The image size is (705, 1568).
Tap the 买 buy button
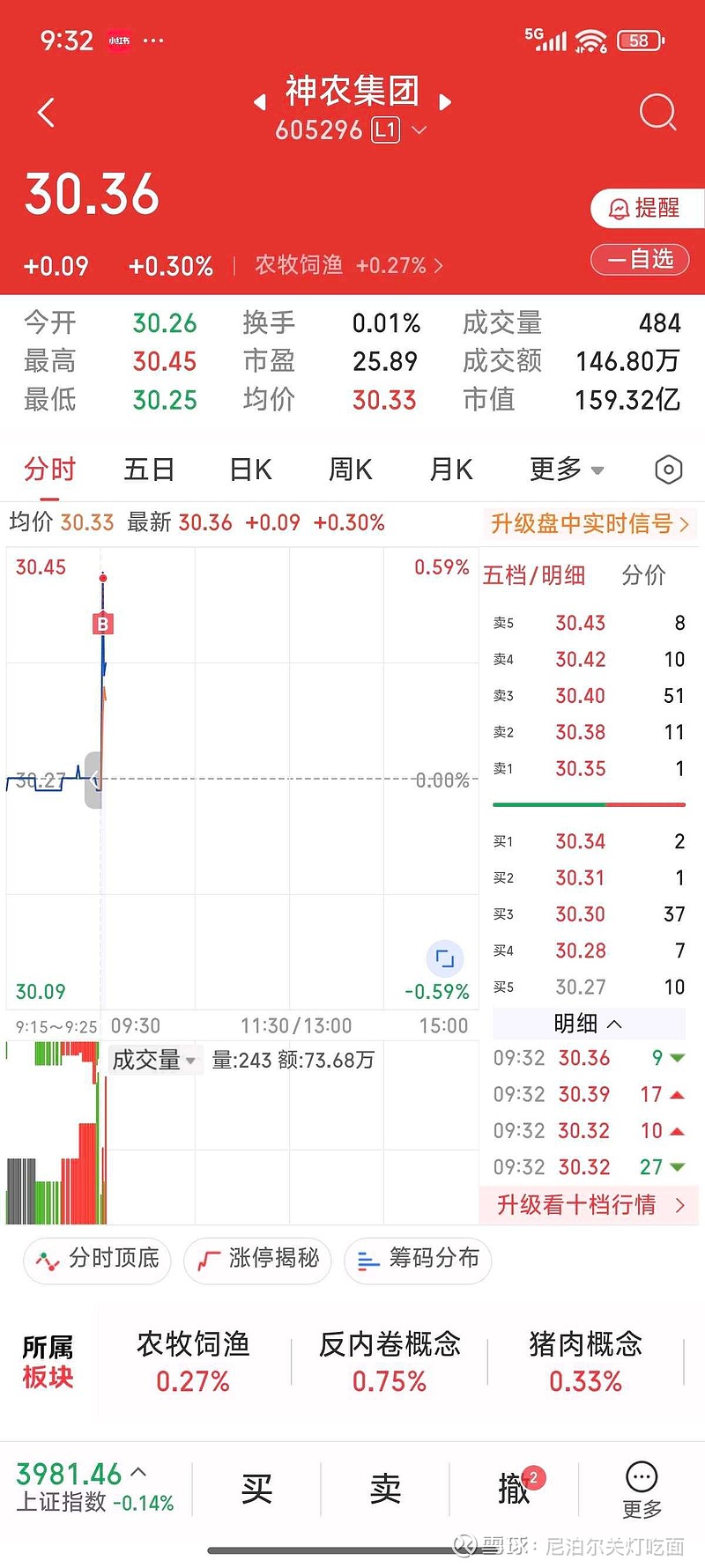(x=256, y=1489)
